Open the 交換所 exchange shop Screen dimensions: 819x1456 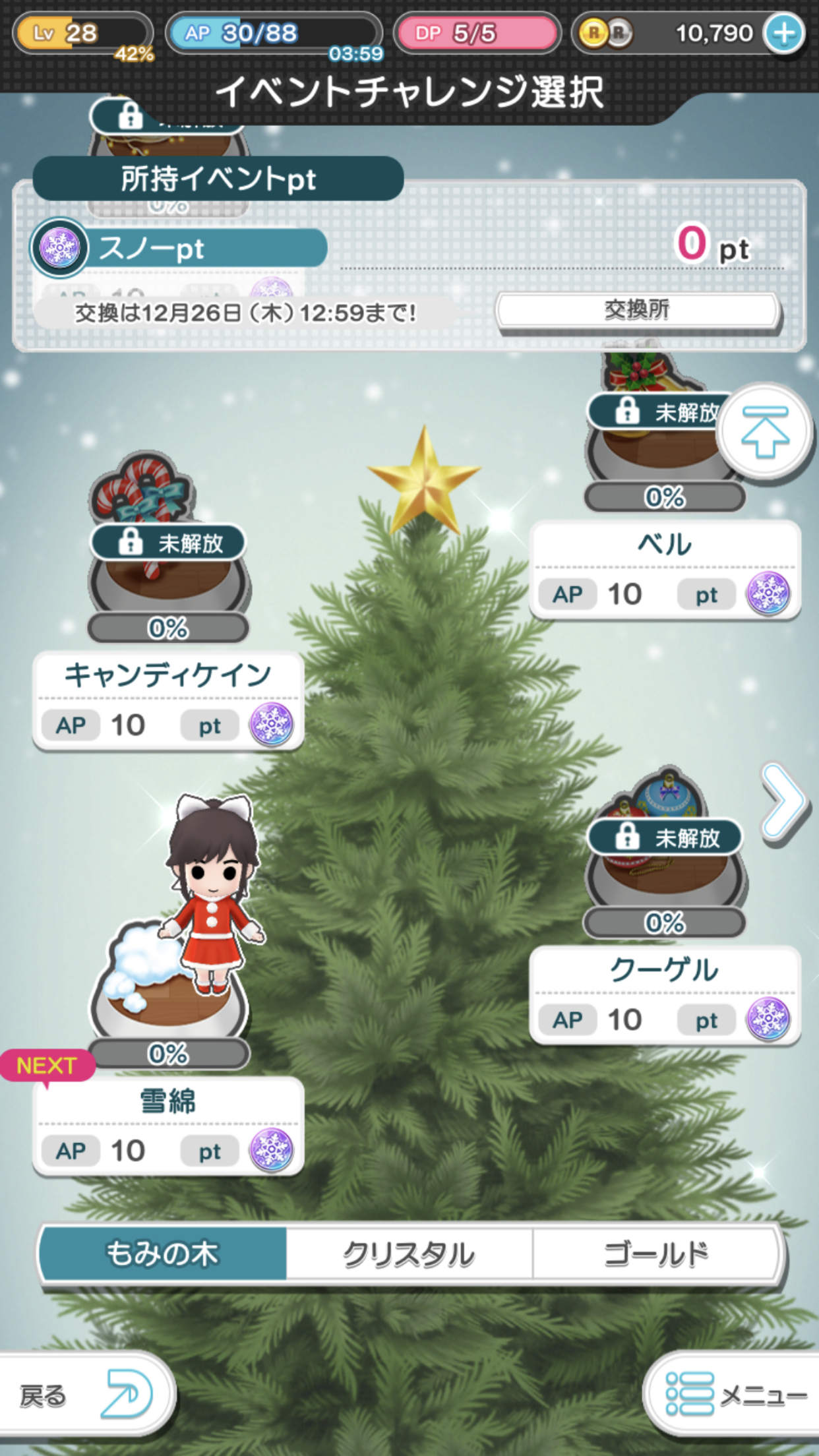tap(638, 310)
